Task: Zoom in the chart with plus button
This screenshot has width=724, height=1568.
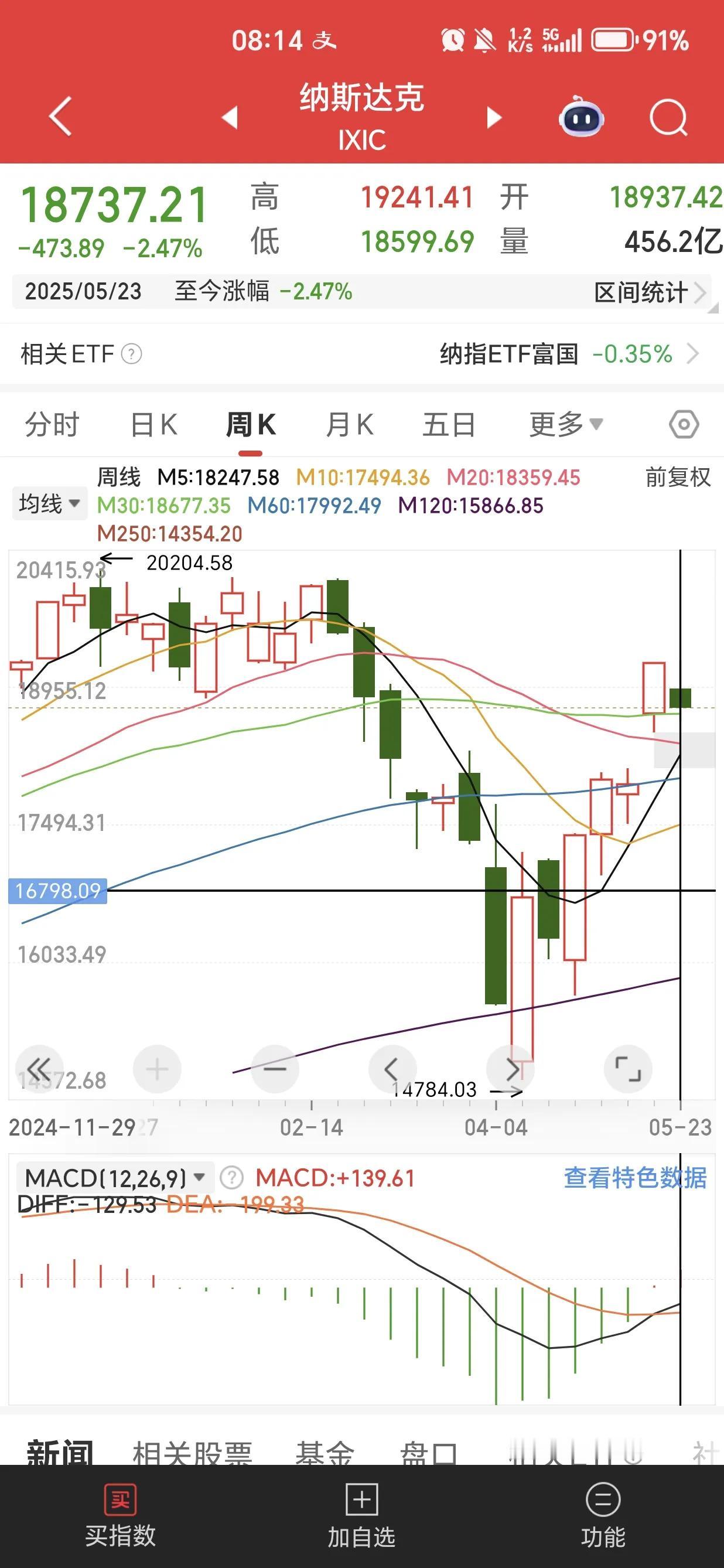Action: tap(156, 1069)
